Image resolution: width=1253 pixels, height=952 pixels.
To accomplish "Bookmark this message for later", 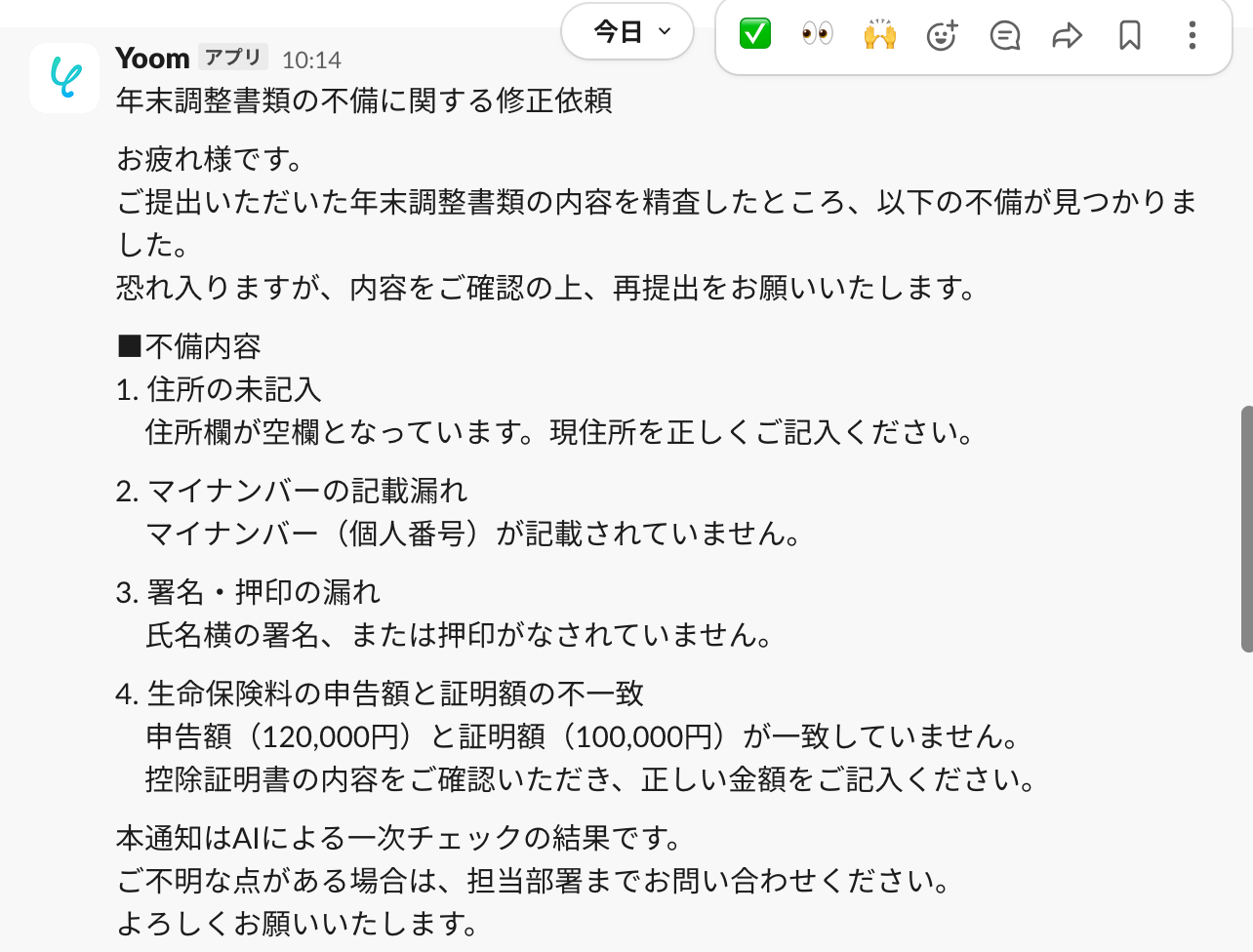I will coord(1129,35).
